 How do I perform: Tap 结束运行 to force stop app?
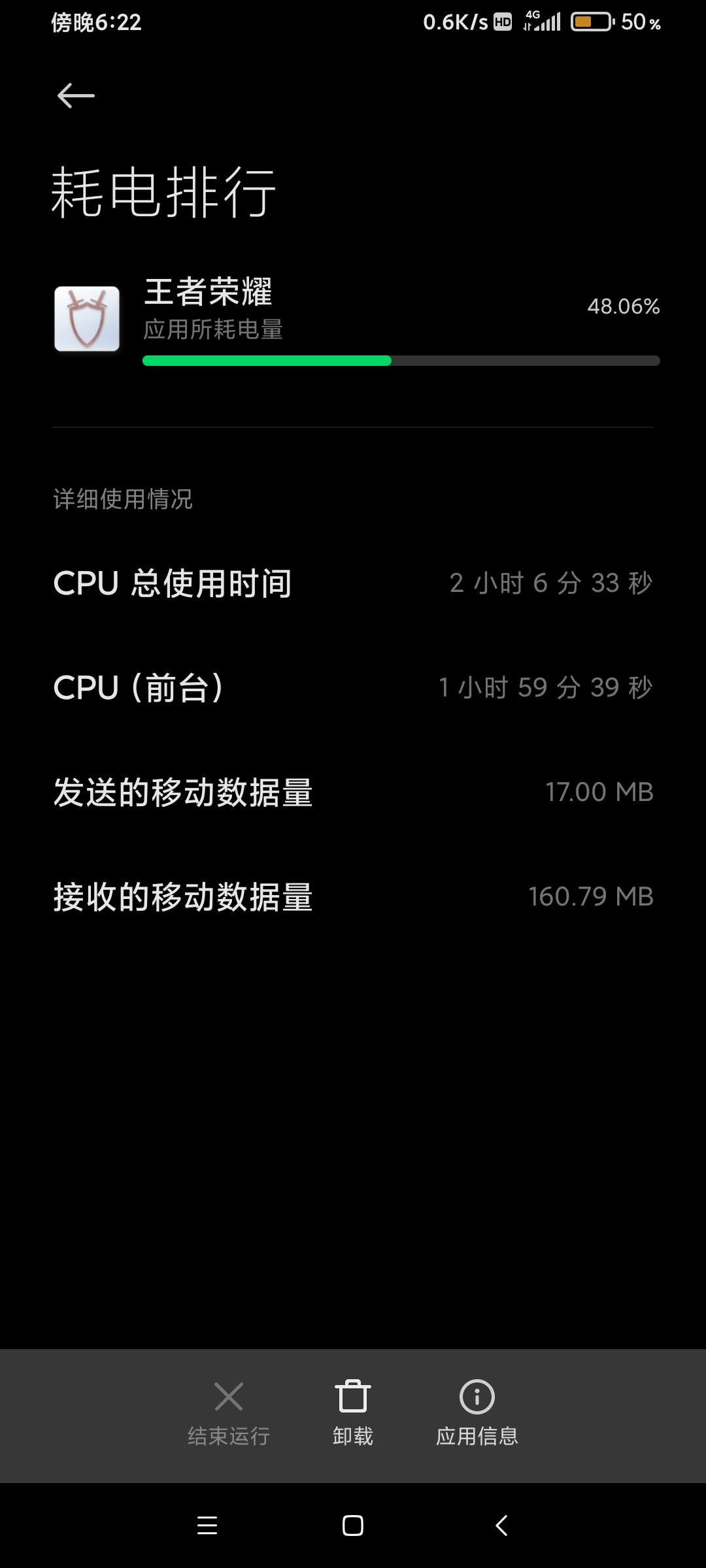228,1413
